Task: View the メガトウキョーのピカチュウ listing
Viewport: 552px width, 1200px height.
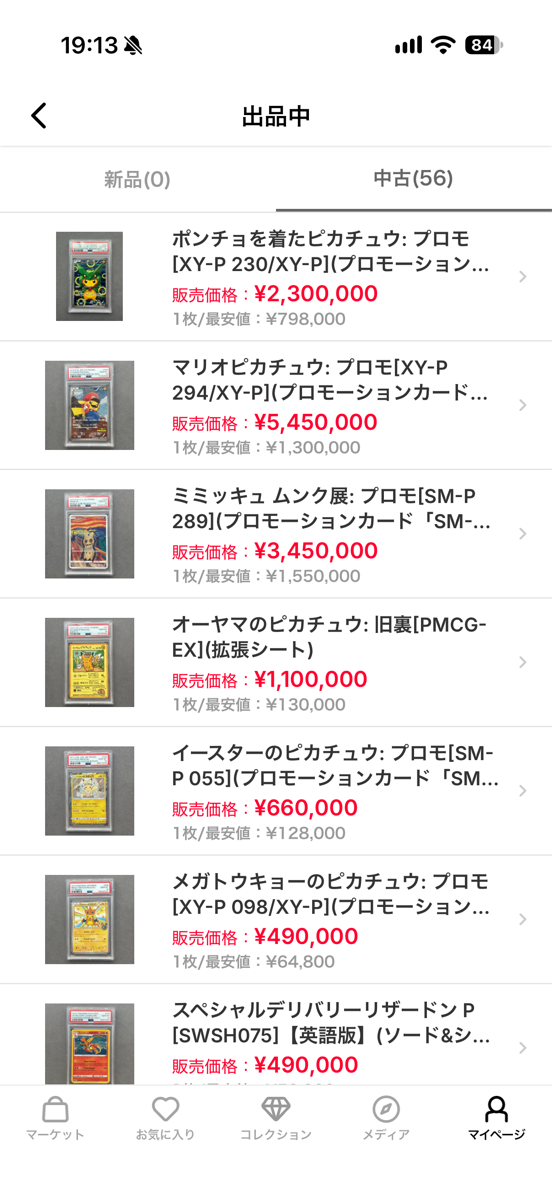Action: tap(276, 920)
